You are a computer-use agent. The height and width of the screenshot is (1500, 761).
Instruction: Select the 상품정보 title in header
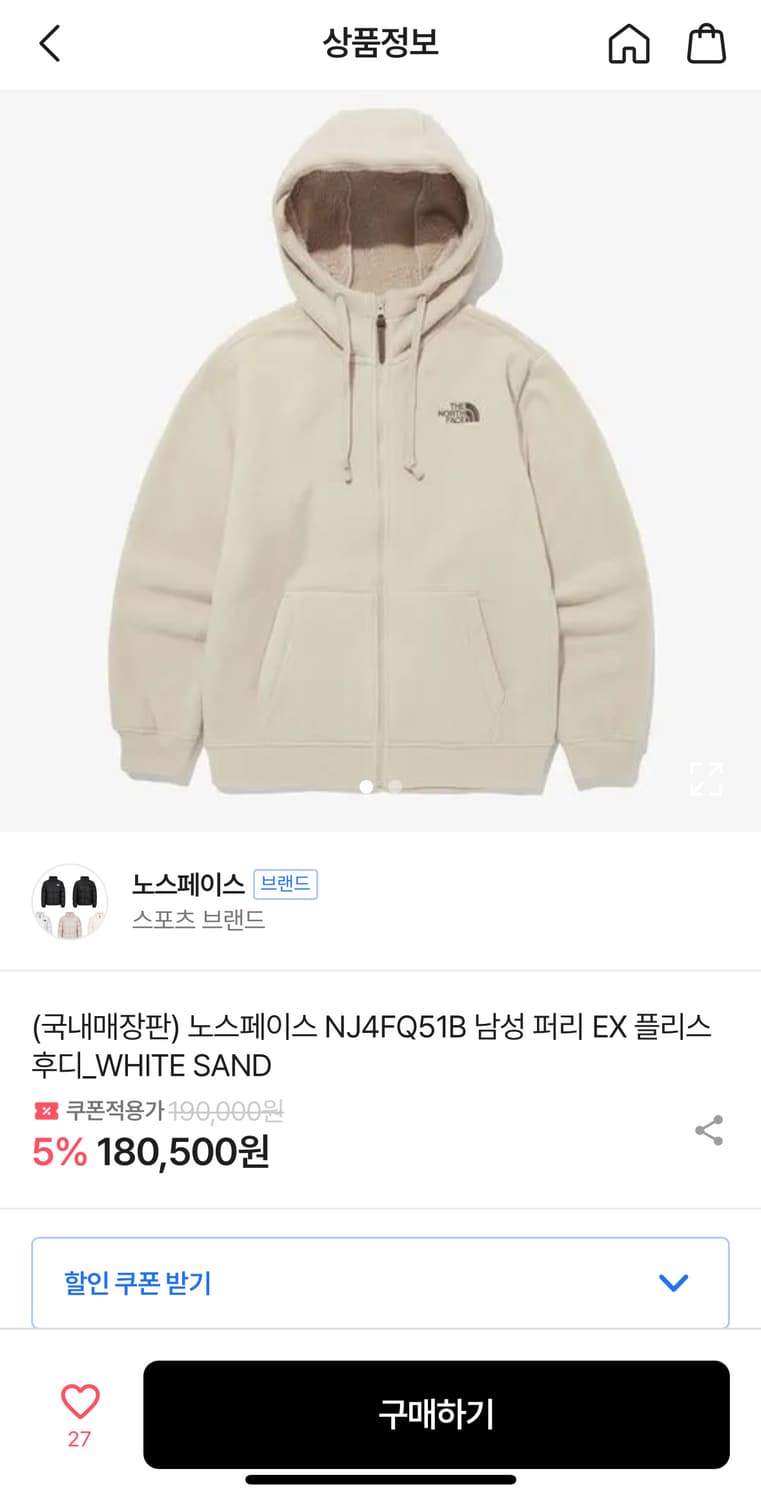click(380, 44)
